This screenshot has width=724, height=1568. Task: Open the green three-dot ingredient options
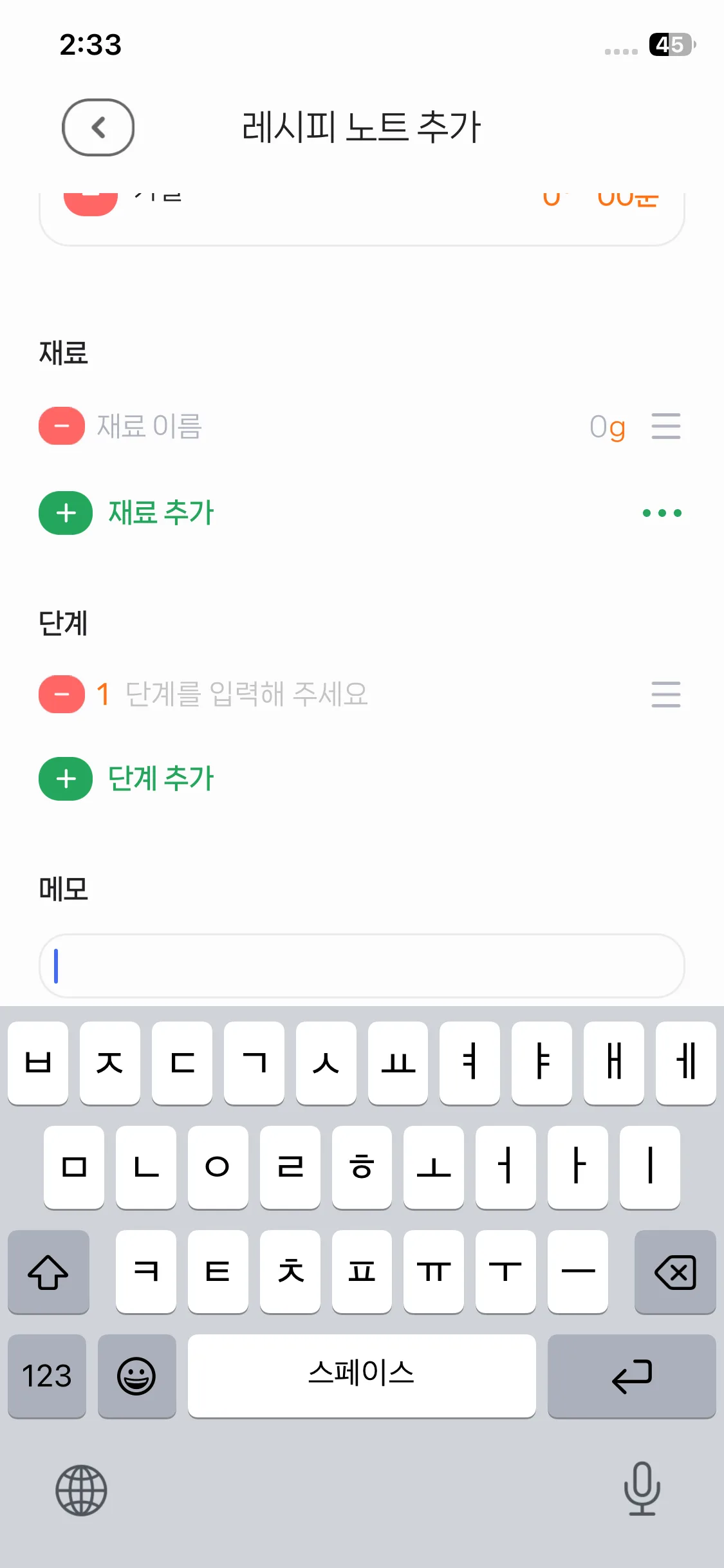tap(662, 513)
